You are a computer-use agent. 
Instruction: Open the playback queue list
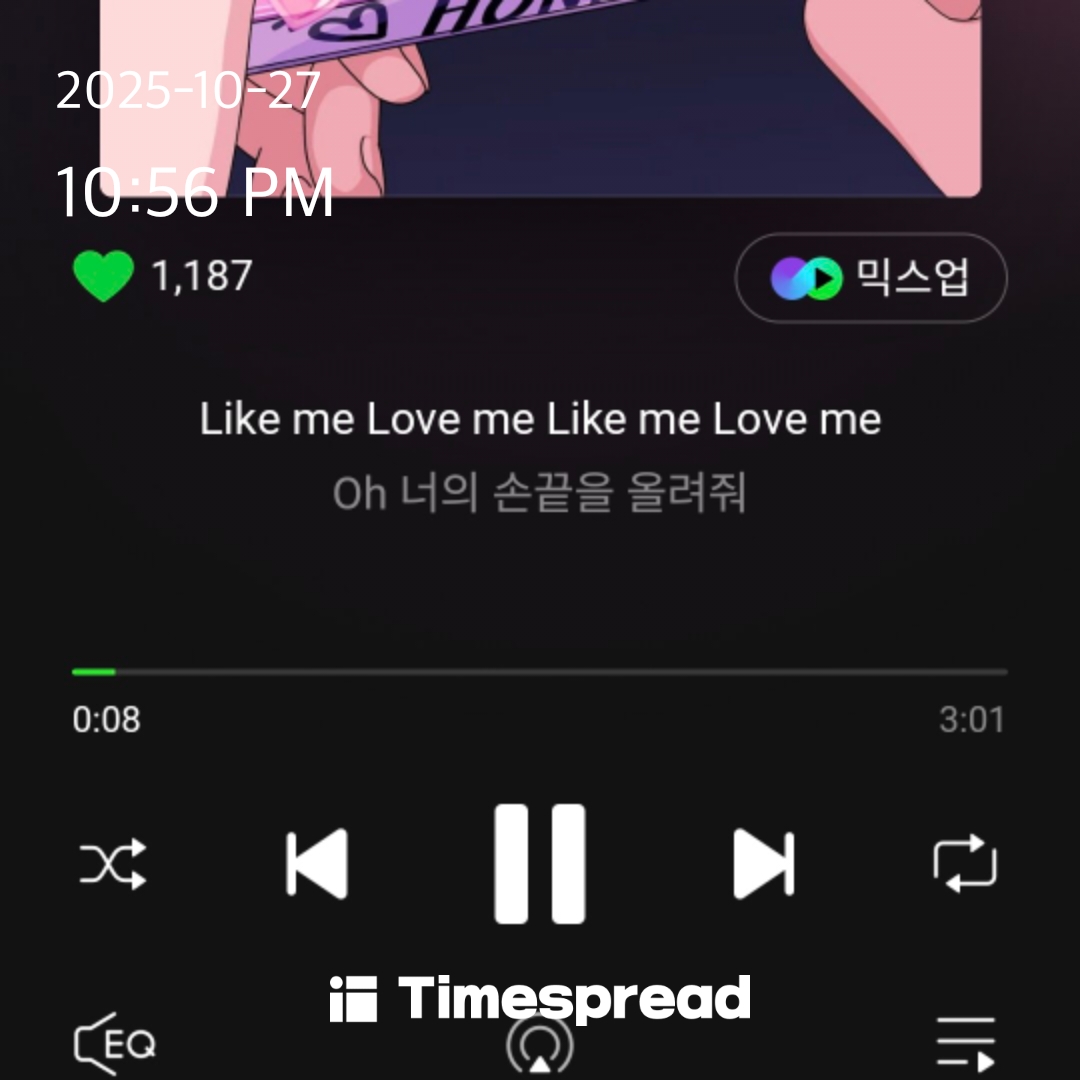point(965,1045)
